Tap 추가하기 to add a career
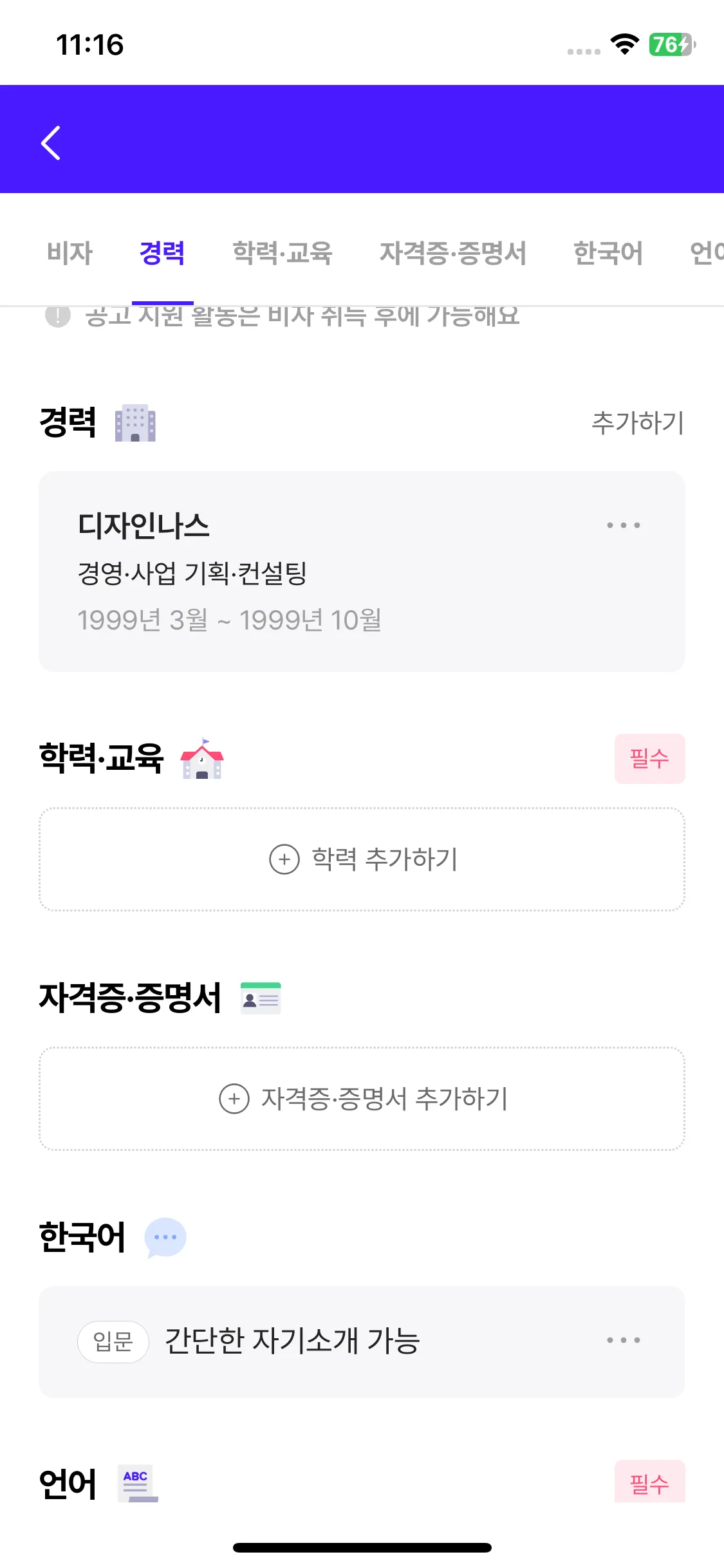The width and height of the screenshot is (724, 1568). point(637,423)
